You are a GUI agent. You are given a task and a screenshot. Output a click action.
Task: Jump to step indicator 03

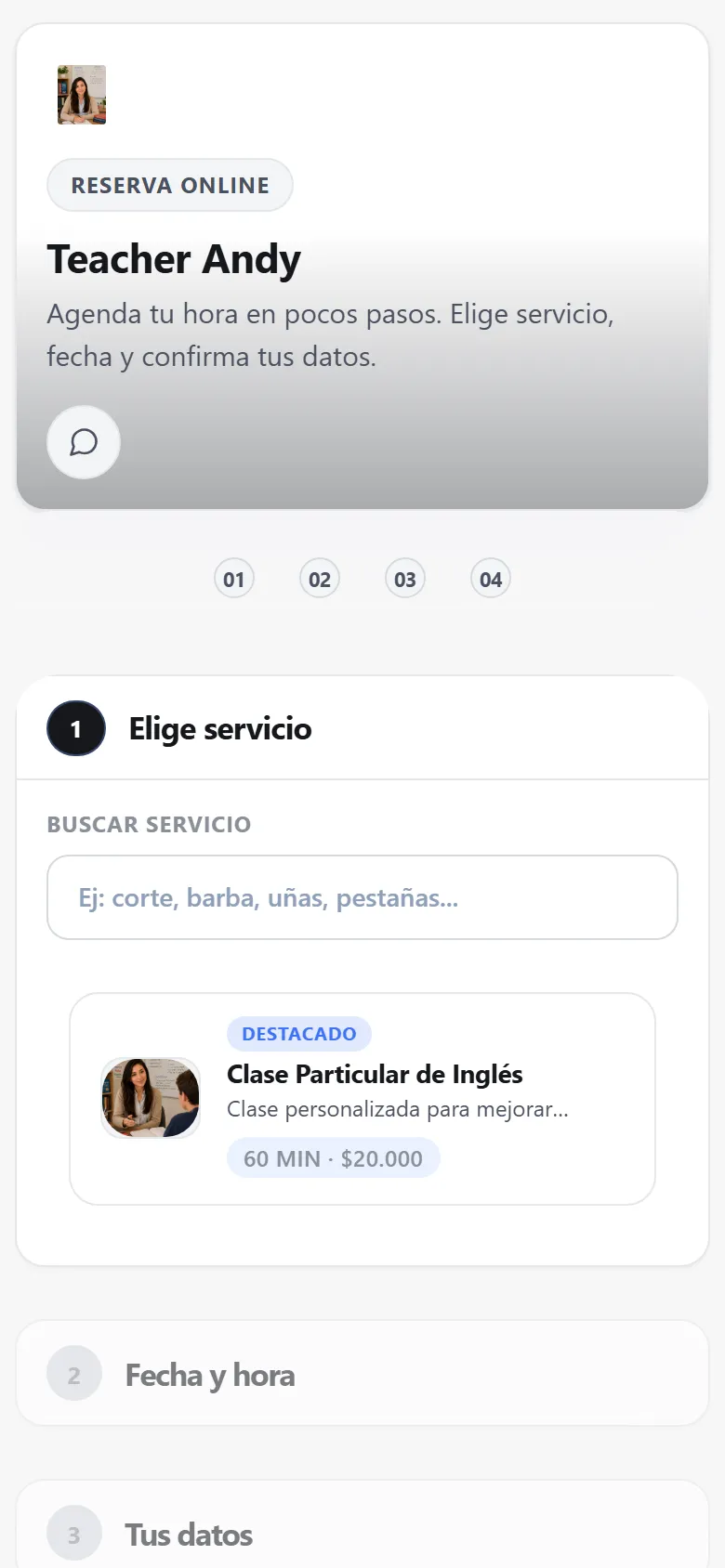pos(405,579)
